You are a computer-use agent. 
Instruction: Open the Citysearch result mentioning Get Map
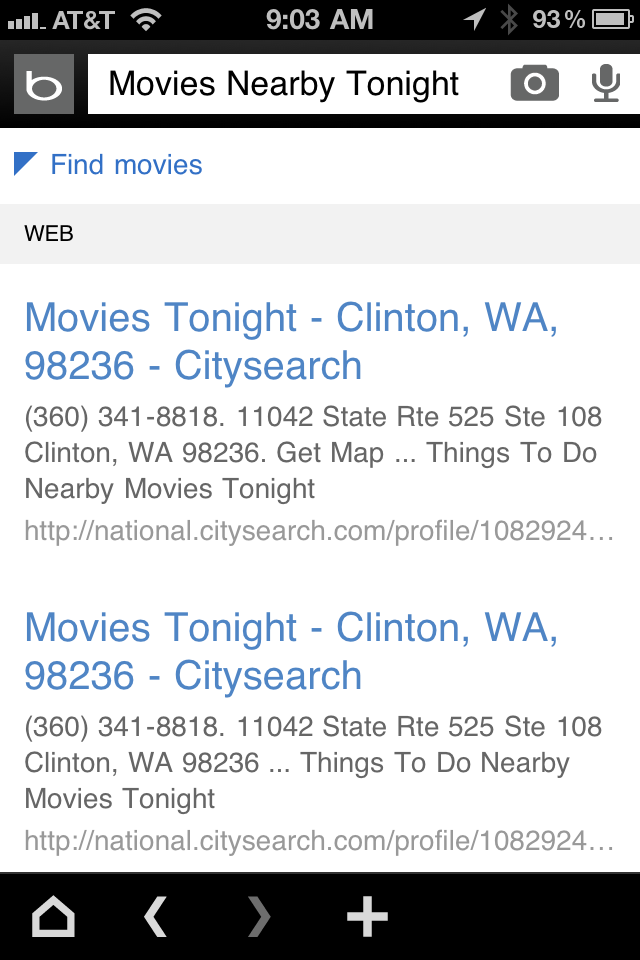(292, 342)
